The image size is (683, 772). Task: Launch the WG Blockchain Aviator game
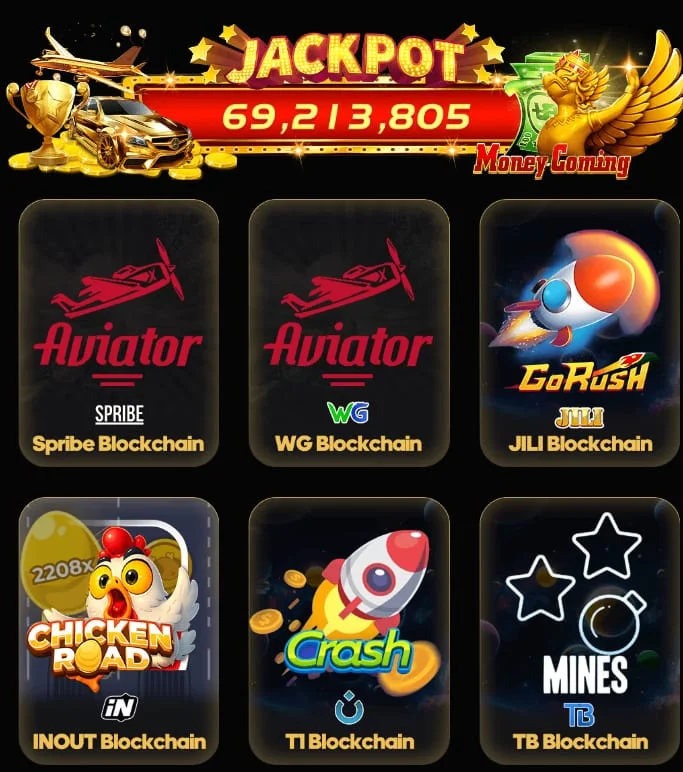tap(348, 332)
